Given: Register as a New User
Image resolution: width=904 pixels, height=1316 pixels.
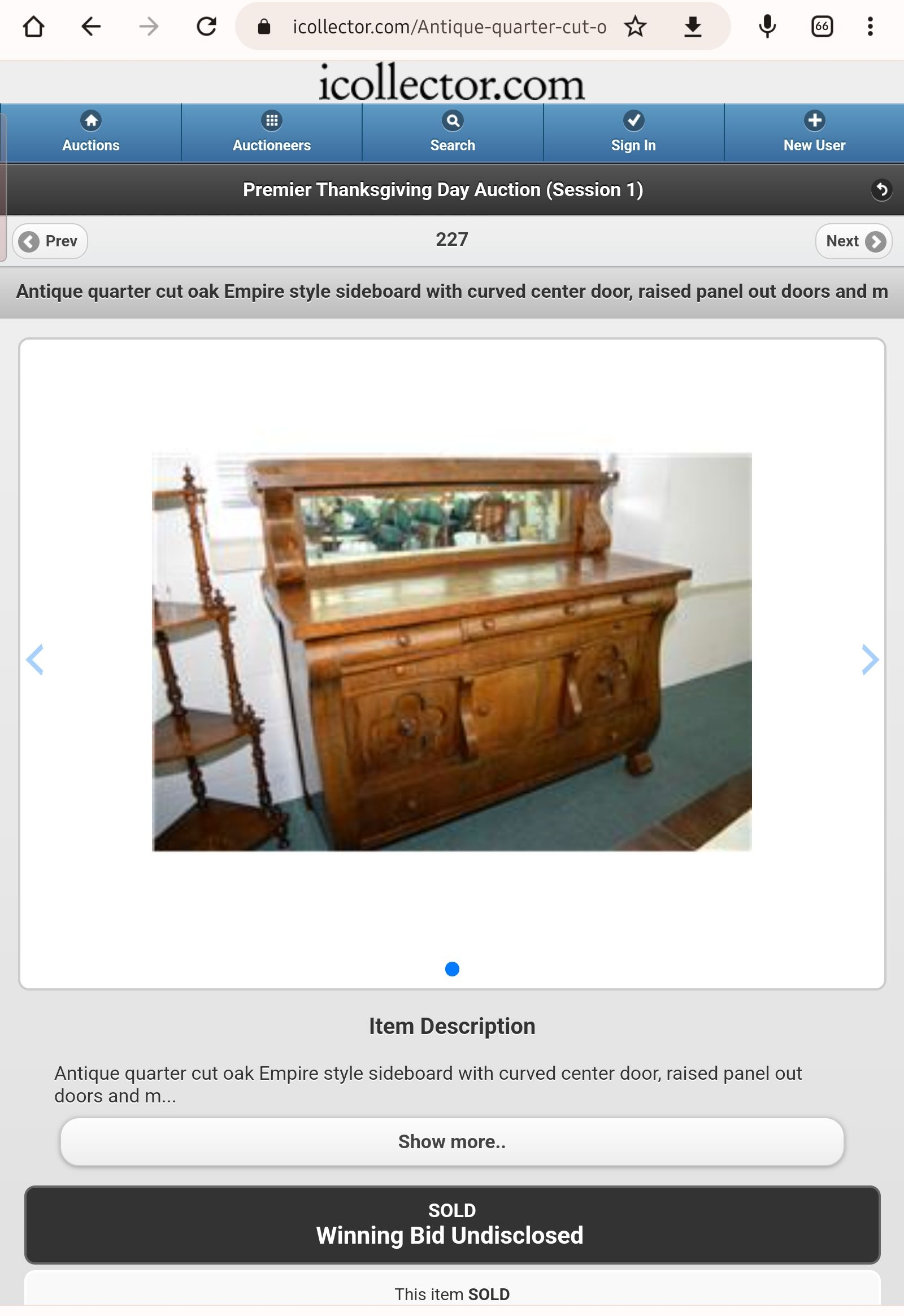Looking at the screenshot, I should 814,133.
